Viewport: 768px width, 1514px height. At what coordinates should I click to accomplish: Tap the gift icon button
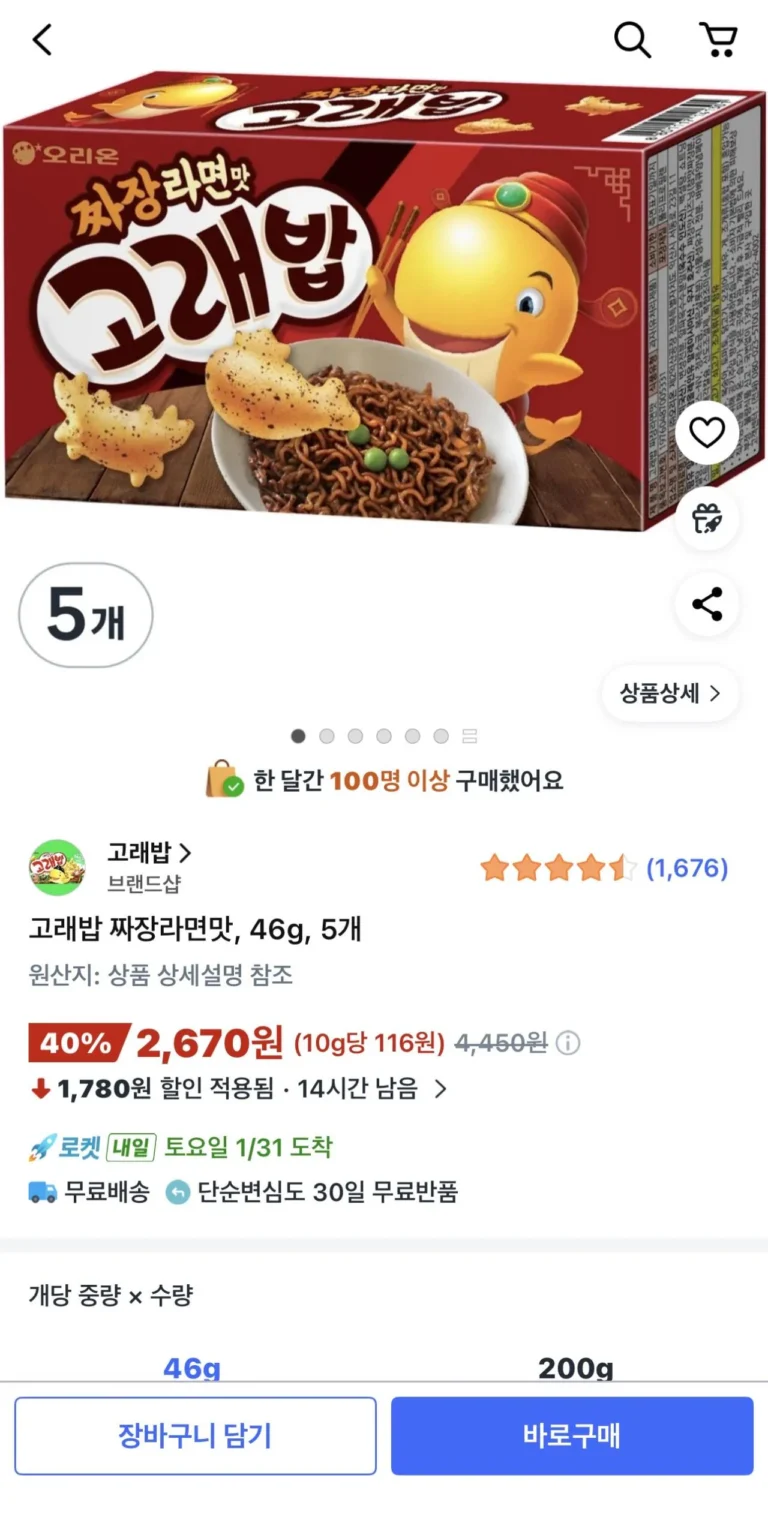coord(707,518)
